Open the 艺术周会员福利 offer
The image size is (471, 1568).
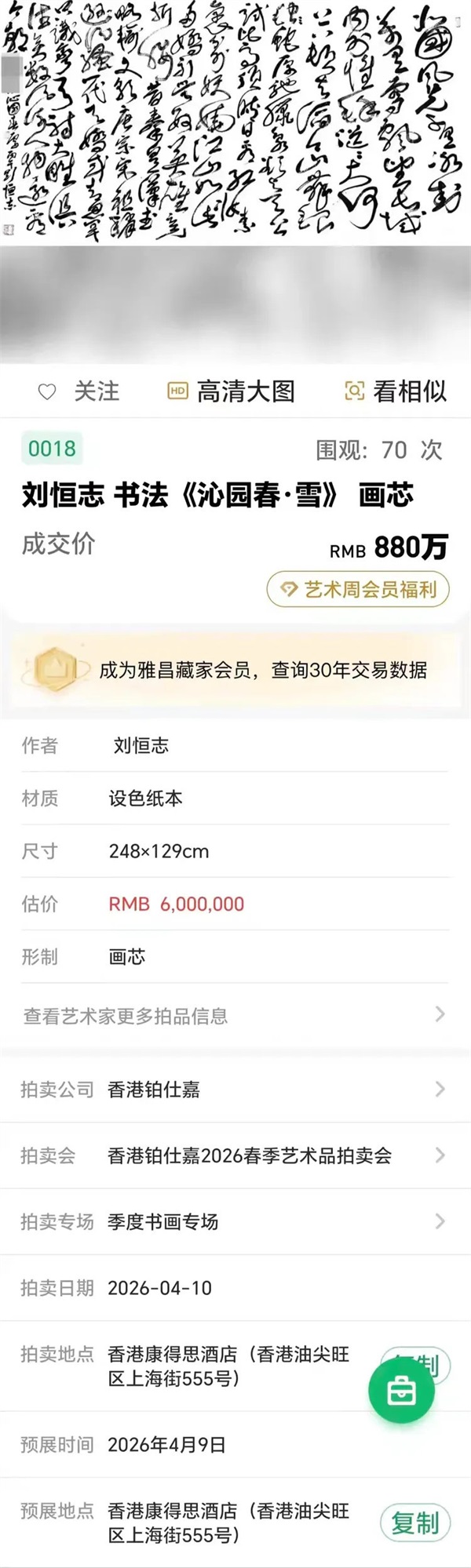[358, 589]
